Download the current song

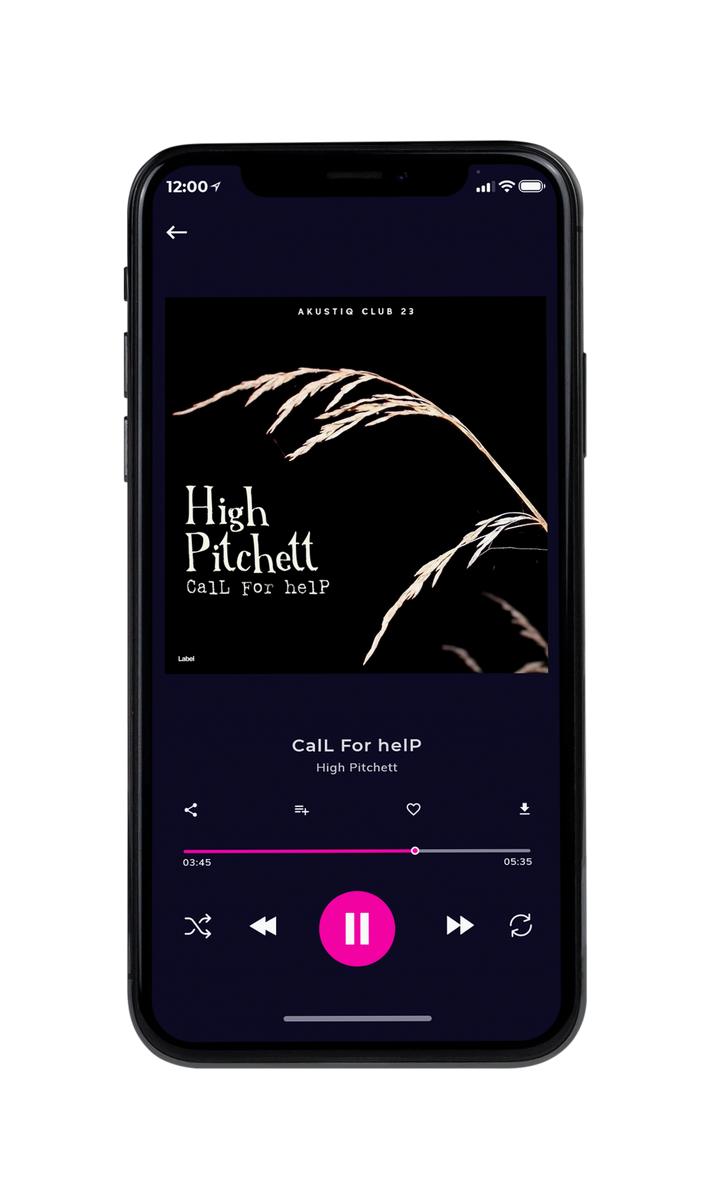[524, 809]
